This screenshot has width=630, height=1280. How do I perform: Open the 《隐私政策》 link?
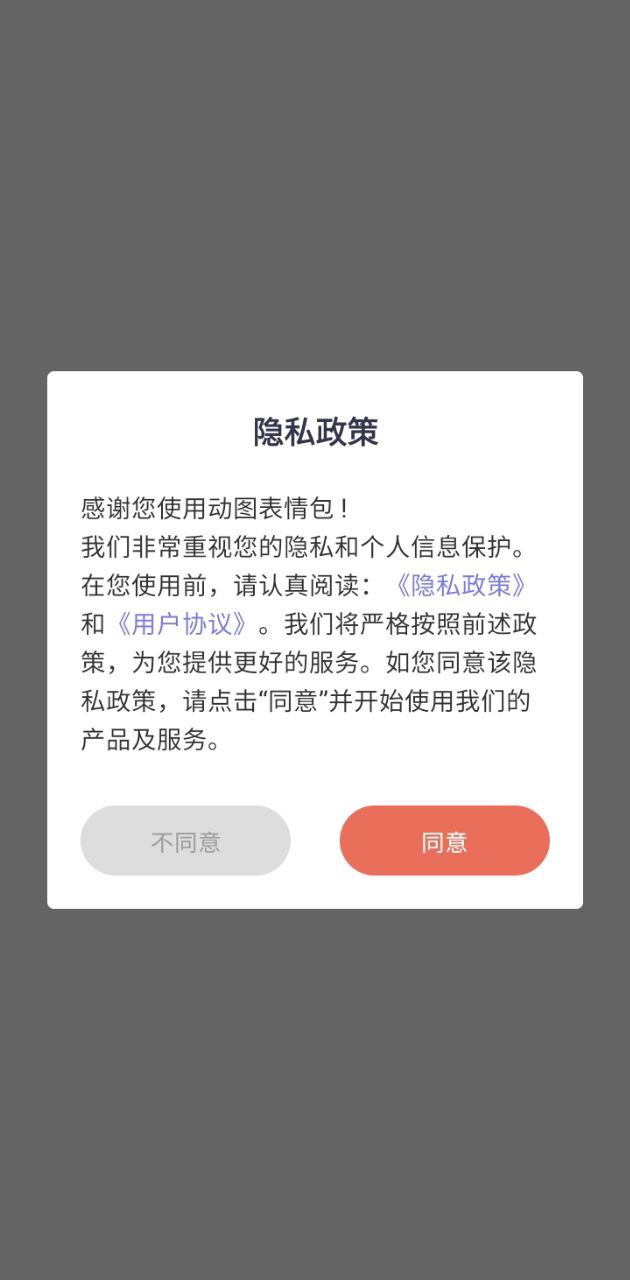(461, 585)
